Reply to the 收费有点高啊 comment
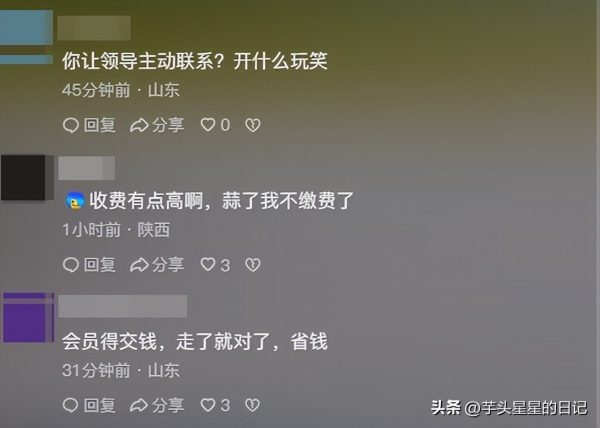Viewport: 600px width, 428px height. (89, 265)
